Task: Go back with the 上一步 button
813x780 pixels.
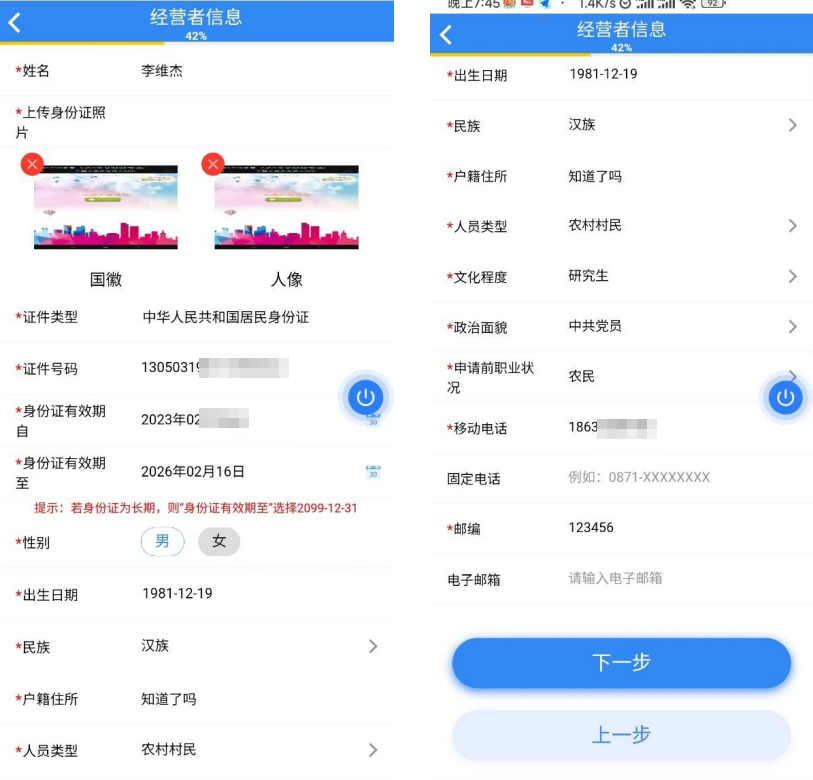Action: (x=621, y=735)
